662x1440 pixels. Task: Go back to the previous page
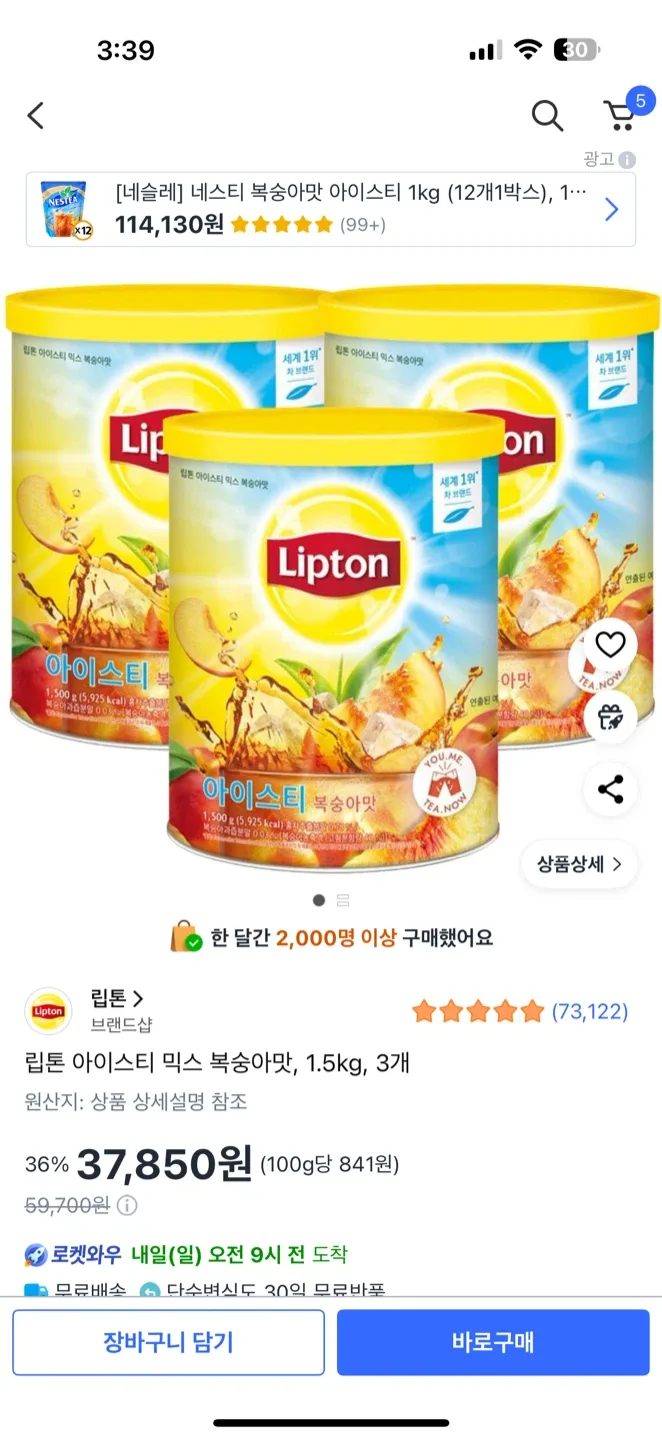[36, 116]
